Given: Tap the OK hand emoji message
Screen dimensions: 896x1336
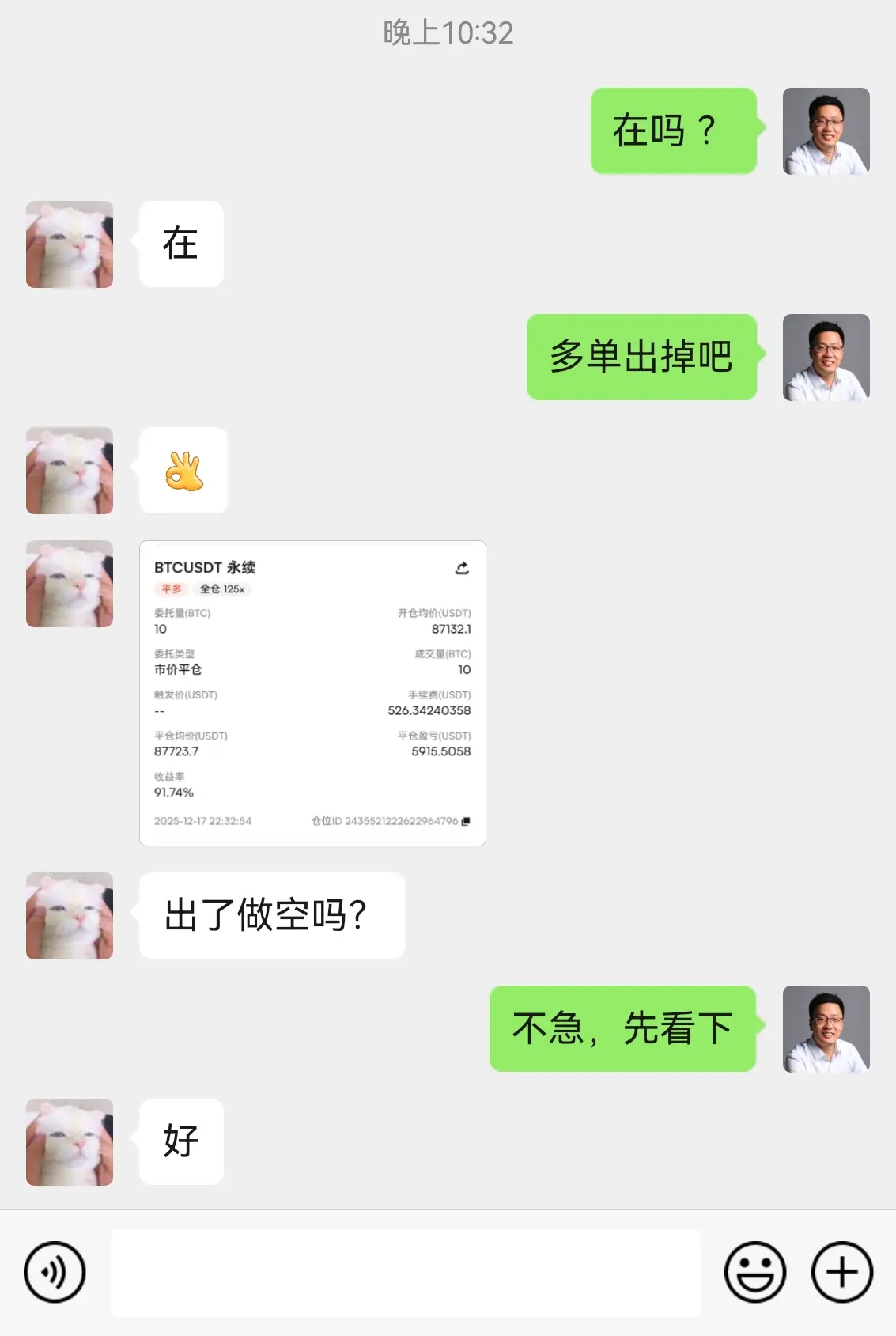Looking at the screenshot, I should pyautogui.click(x=183, y=470).
